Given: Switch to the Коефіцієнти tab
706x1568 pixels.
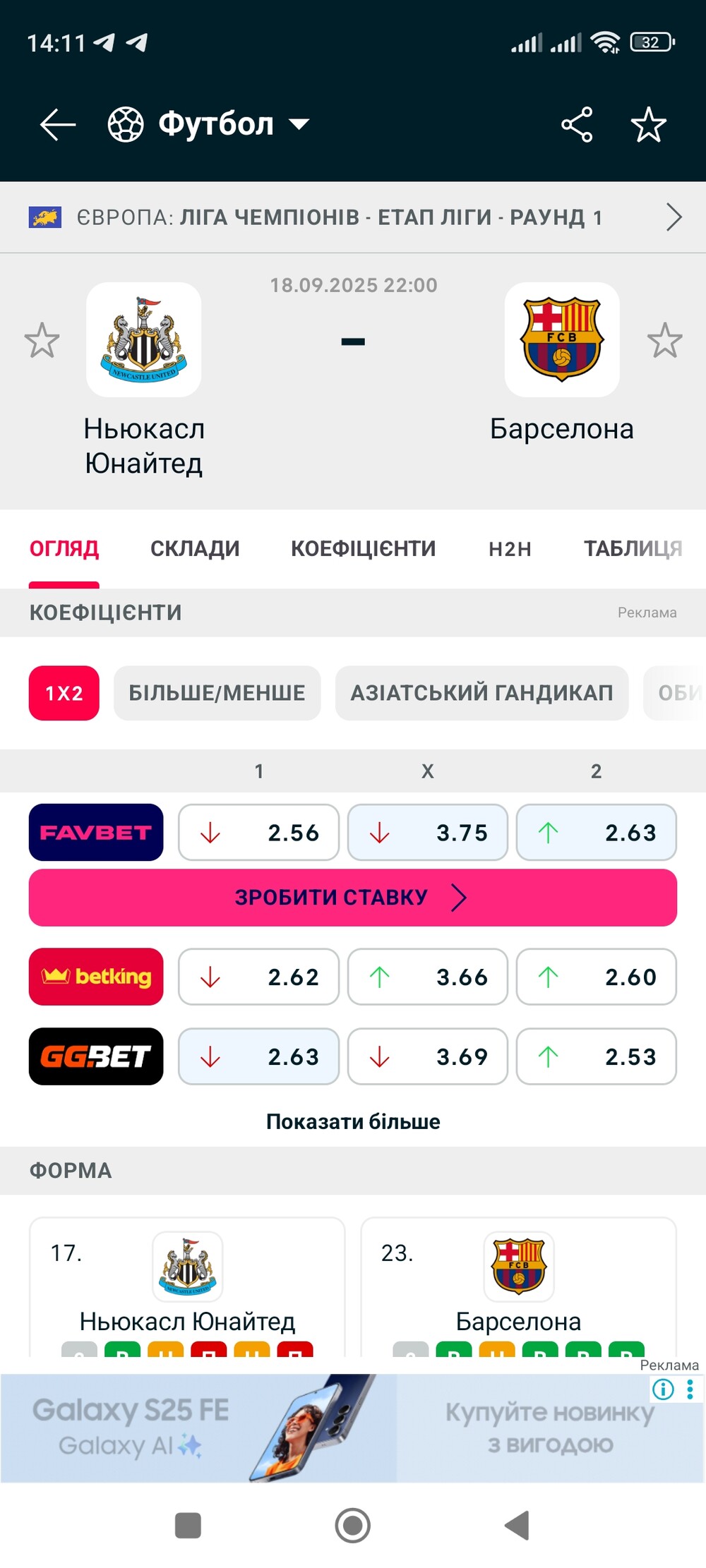Looking at the screenshot, I should (364, 549).
